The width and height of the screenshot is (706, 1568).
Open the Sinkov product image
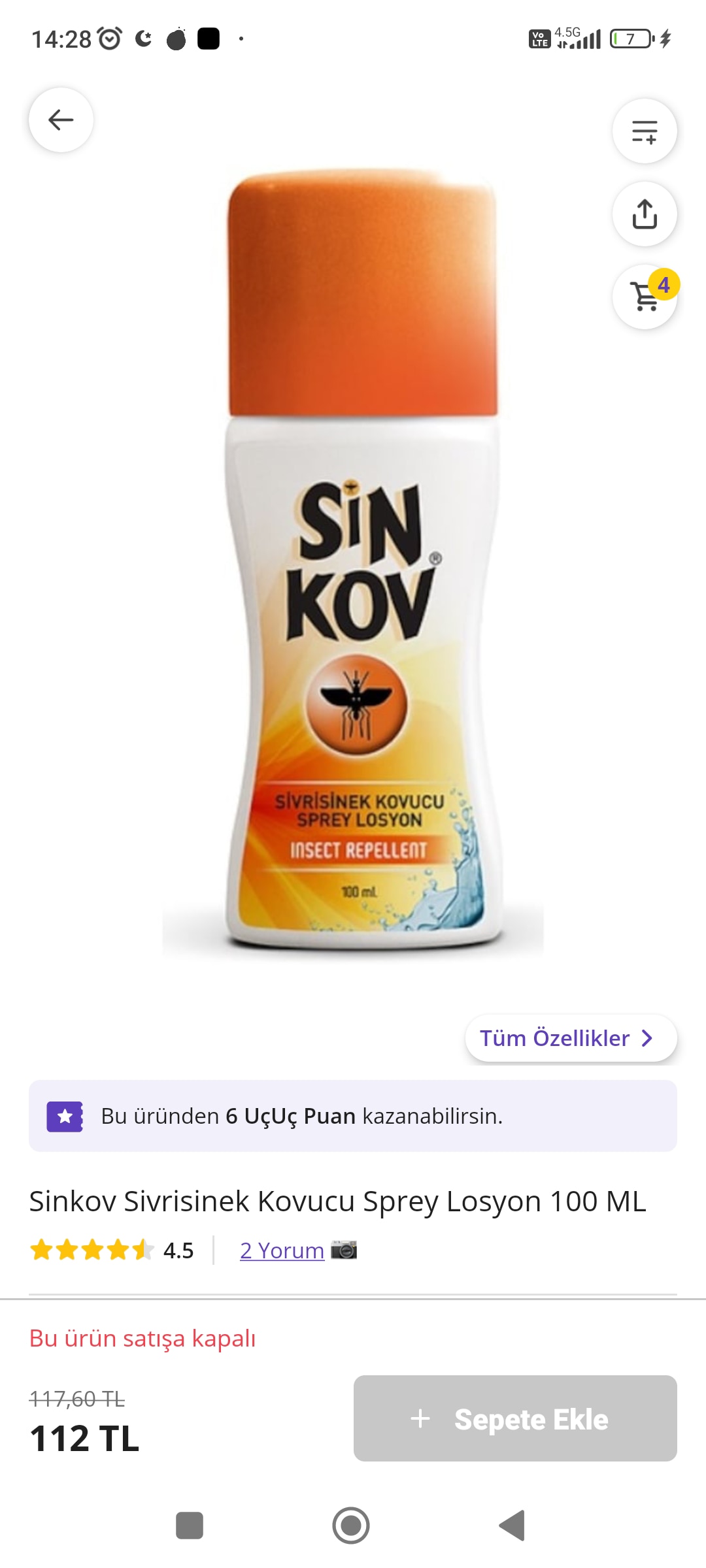(x=353, y=562)
